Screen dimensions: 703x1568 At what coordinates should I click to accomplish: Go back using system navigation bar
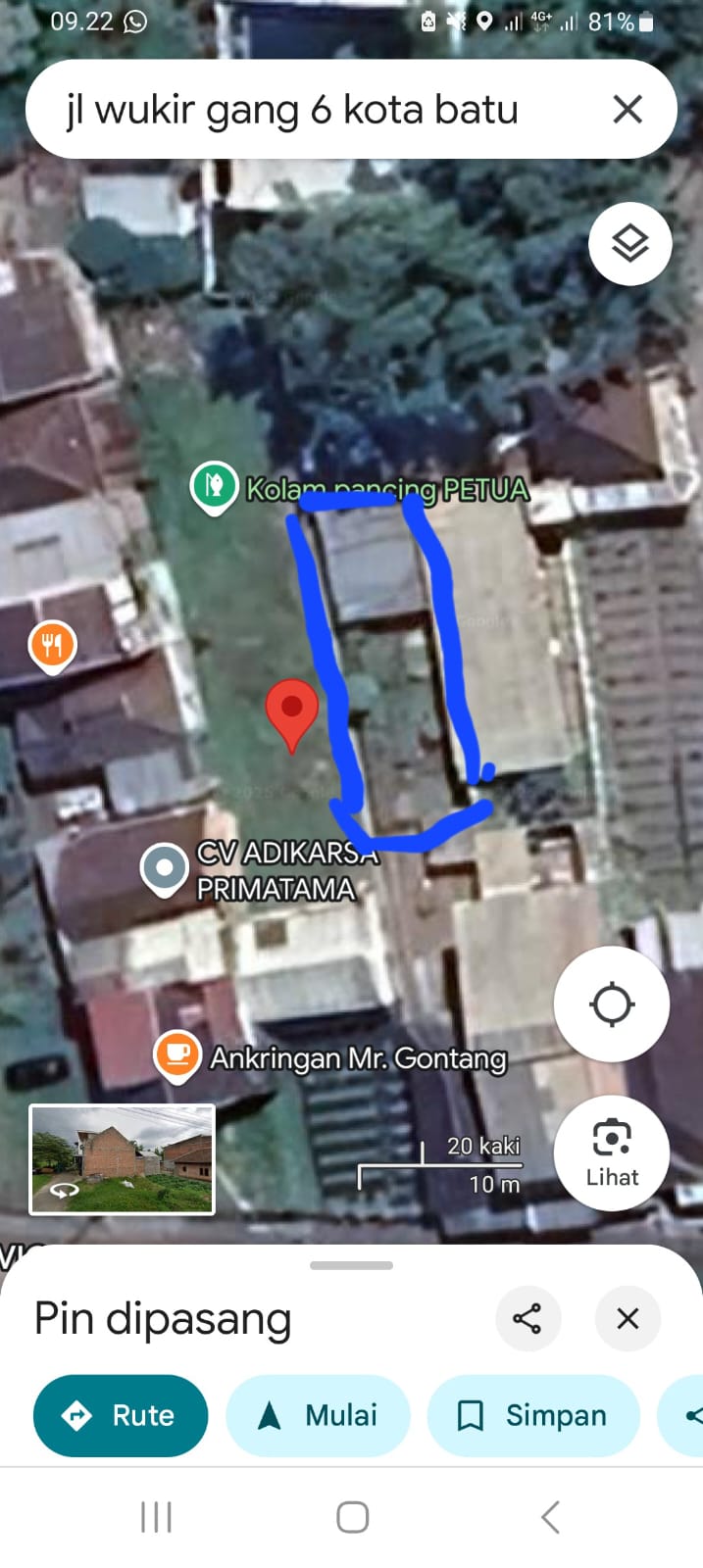point(550,1517)
